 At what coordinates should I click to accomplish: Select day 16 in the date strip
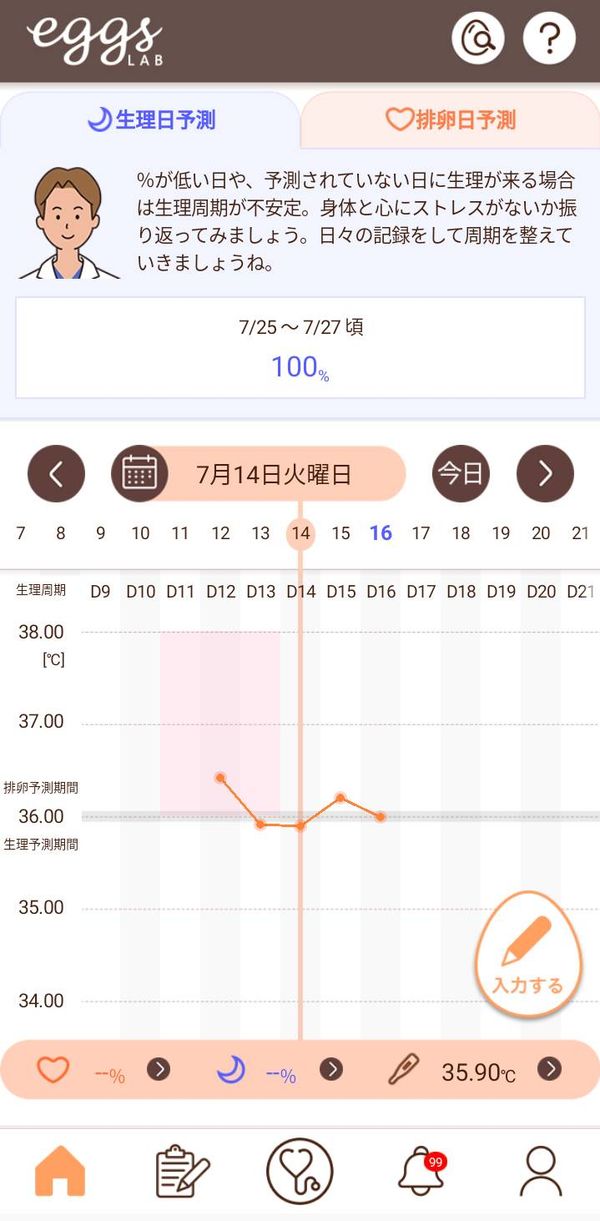[381, 533]
